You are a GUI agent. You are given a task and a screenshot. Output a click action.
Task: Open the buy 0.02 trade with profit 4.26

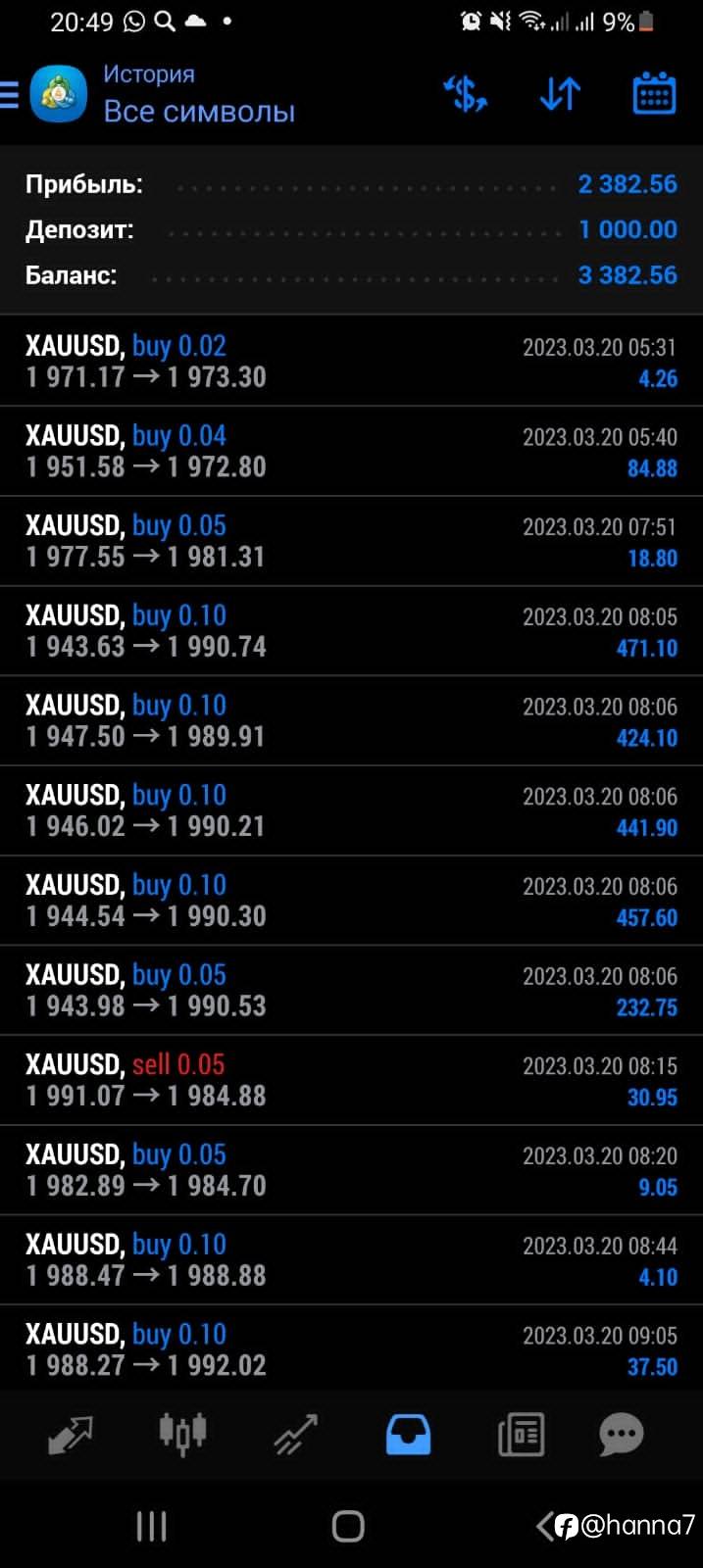pyautogui.click(x=351, y=361)
